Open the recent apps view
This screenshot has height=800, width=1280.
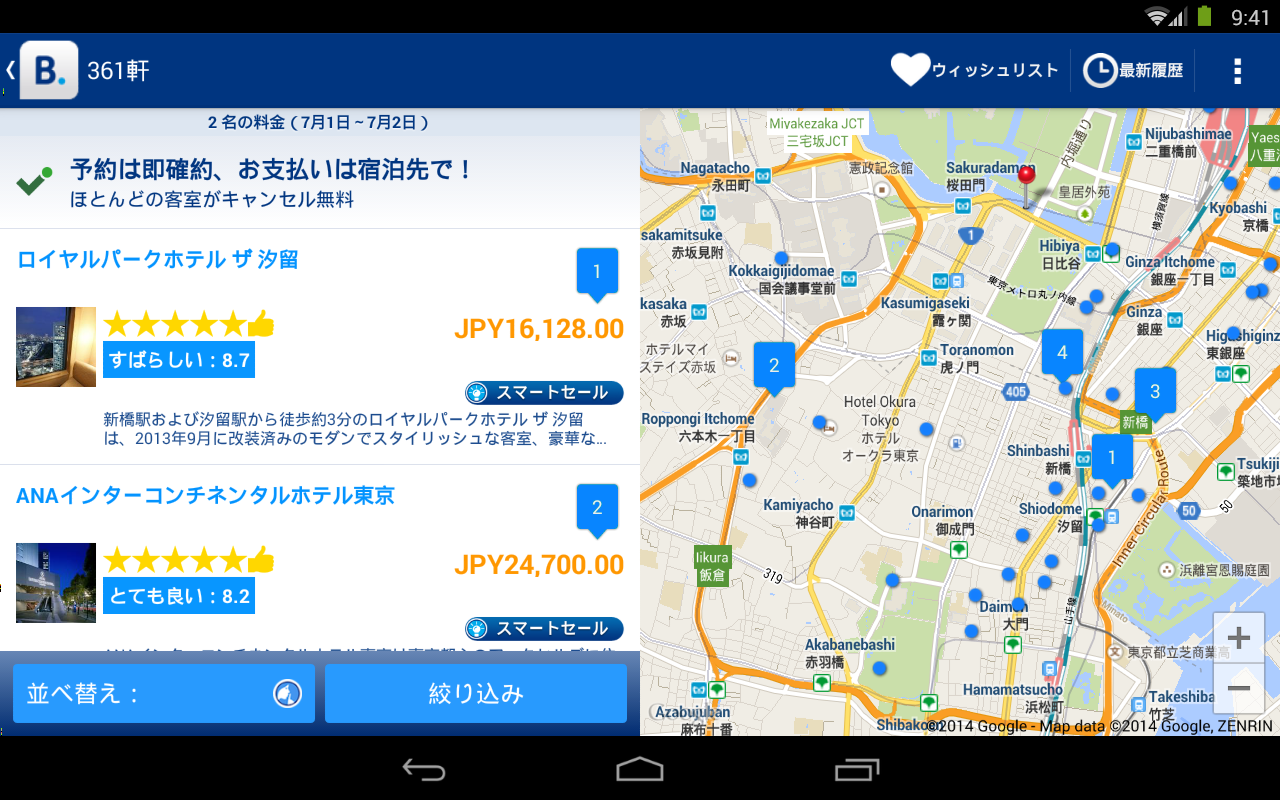(x=857, y=768)
